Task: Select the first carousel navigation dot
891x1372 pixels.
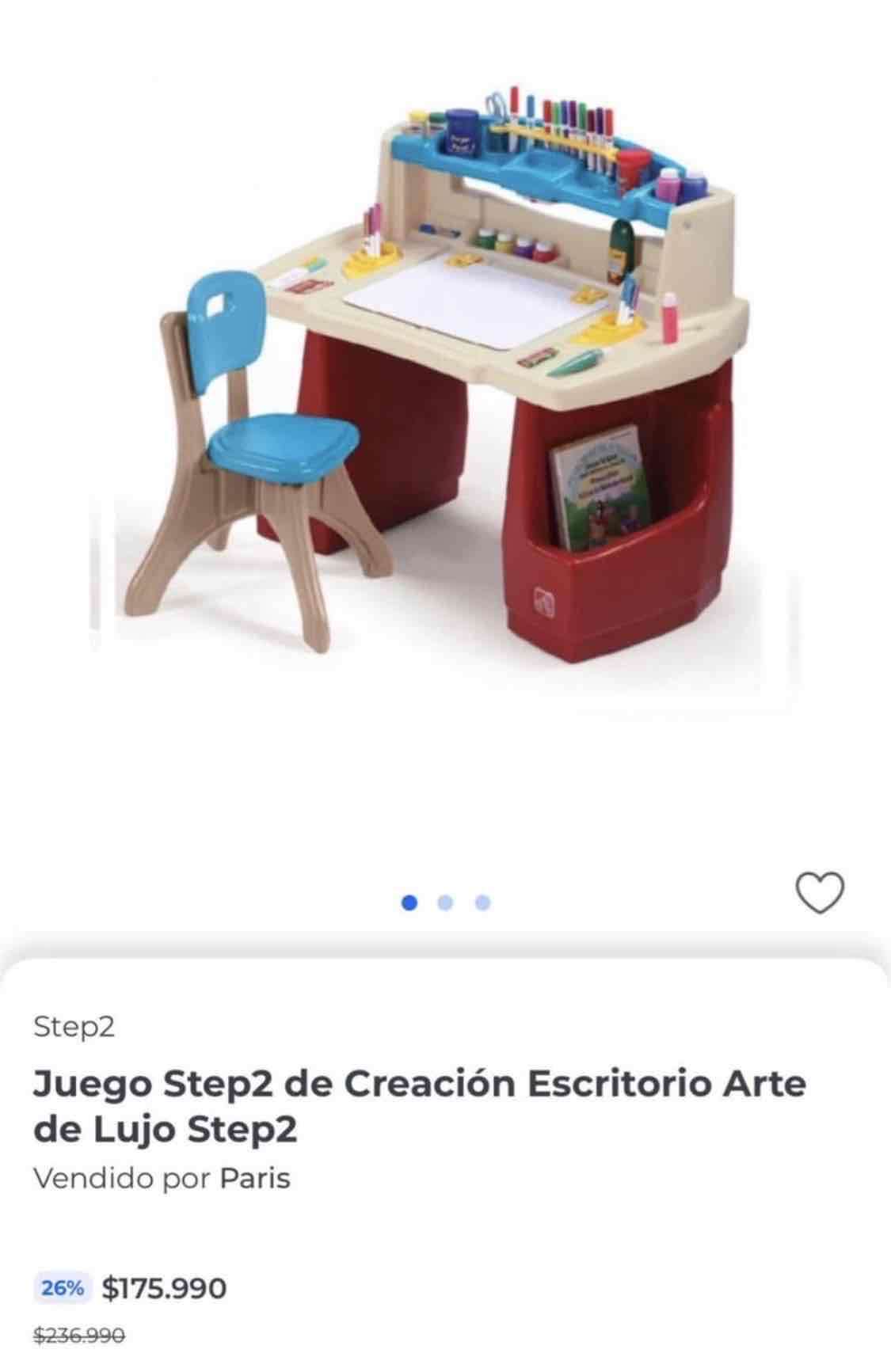Action: pos(409,901)
